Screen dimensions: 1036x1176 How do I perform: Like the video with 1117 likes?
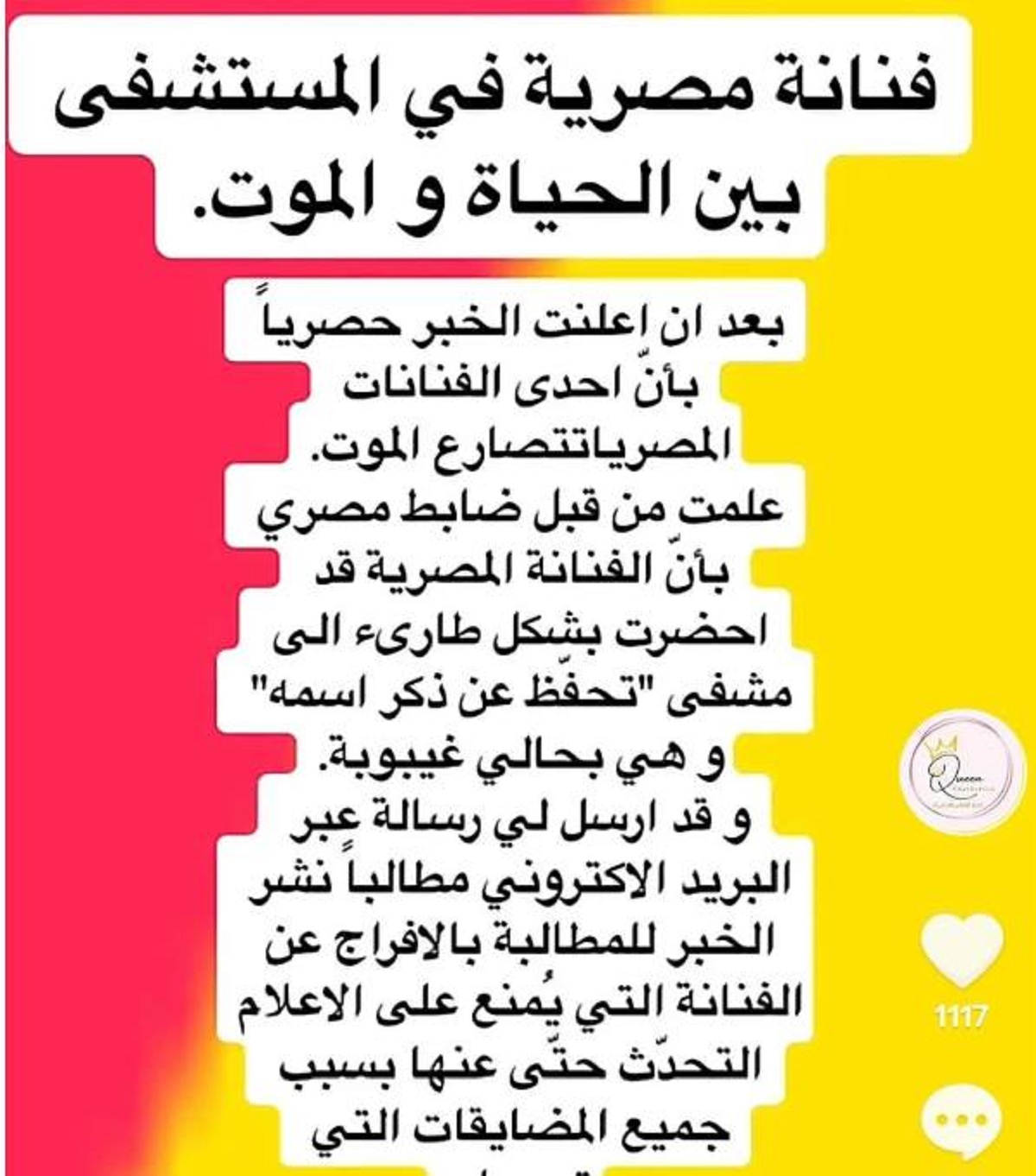pos(962,951)
